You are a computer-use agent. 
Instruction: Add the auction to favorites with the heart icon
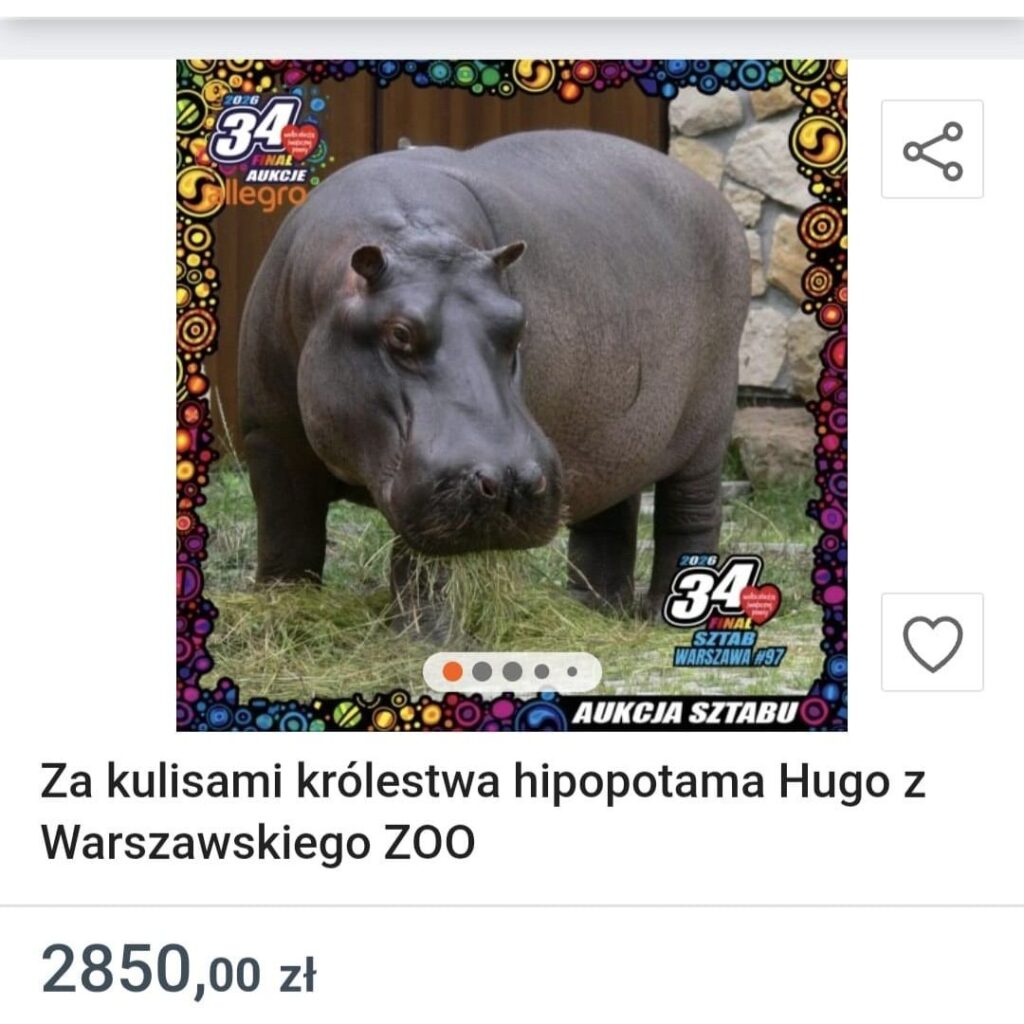click(932, 643)
